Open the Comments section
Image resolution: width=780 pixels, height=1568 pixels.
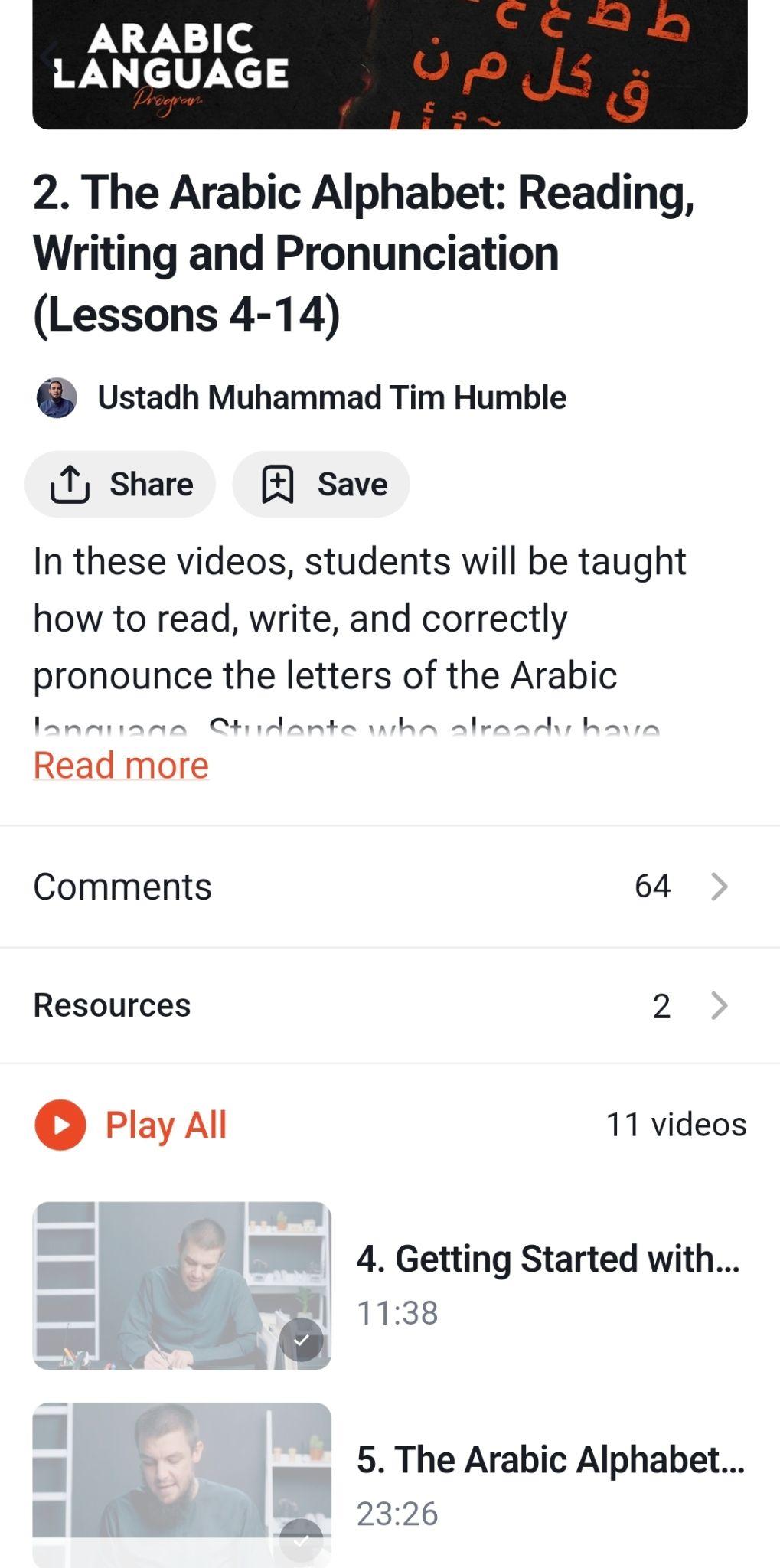(390, 887)
